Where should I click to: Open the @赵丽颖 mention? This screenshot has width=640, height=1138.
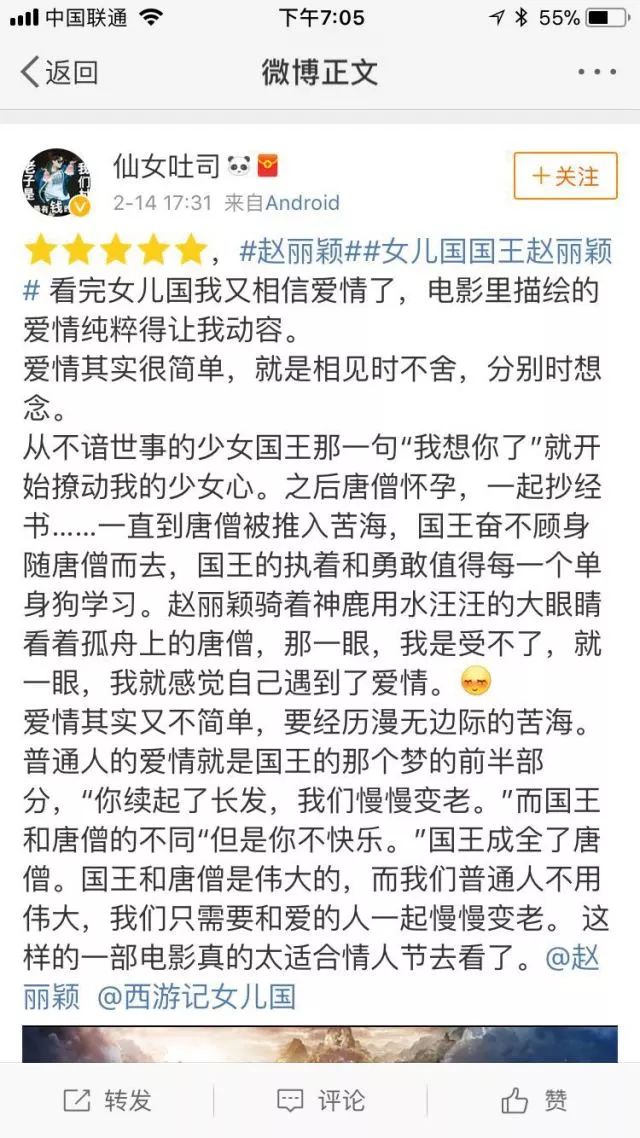(575, 958)
